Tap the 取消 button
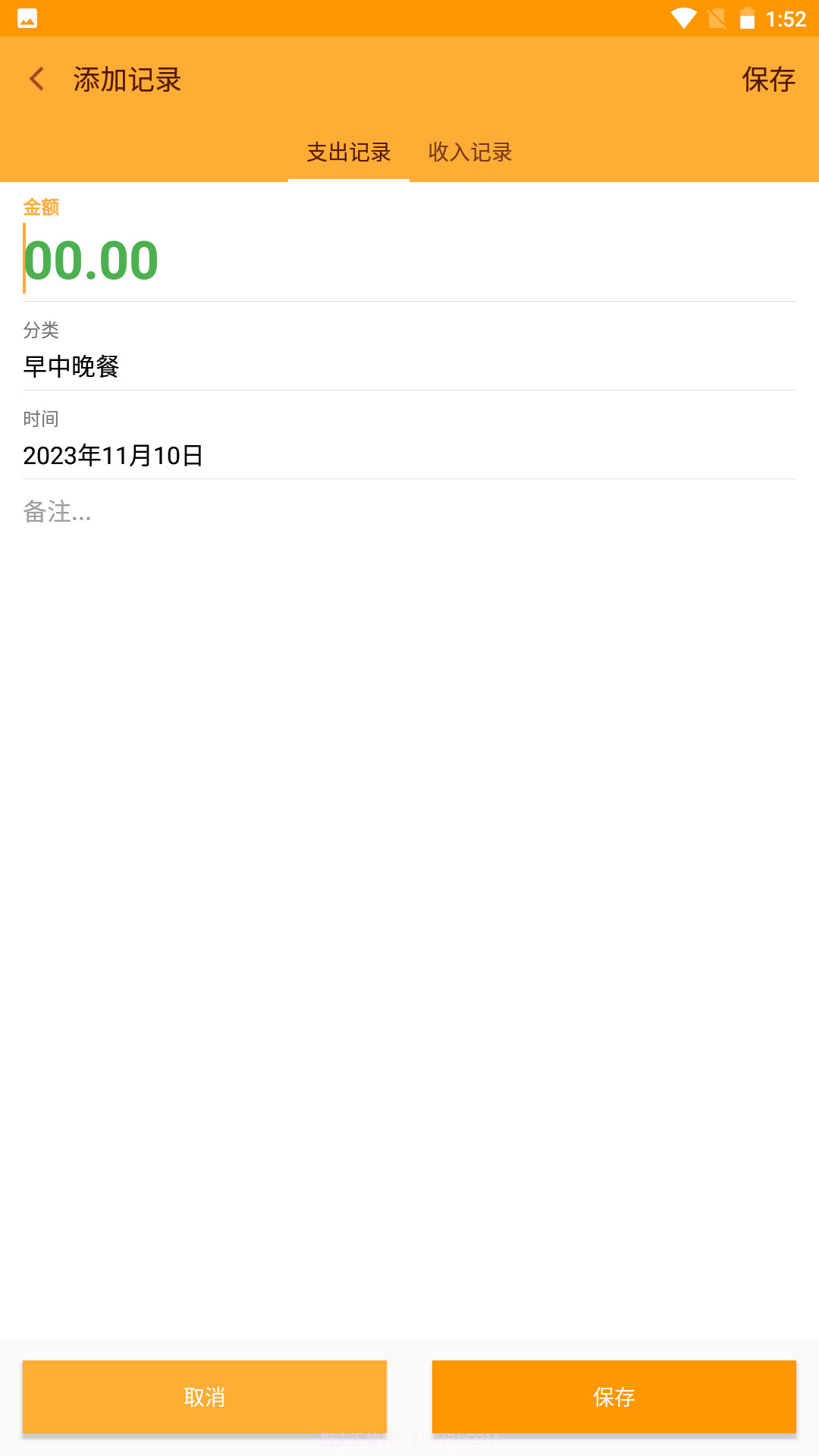 click(205, 1396)
